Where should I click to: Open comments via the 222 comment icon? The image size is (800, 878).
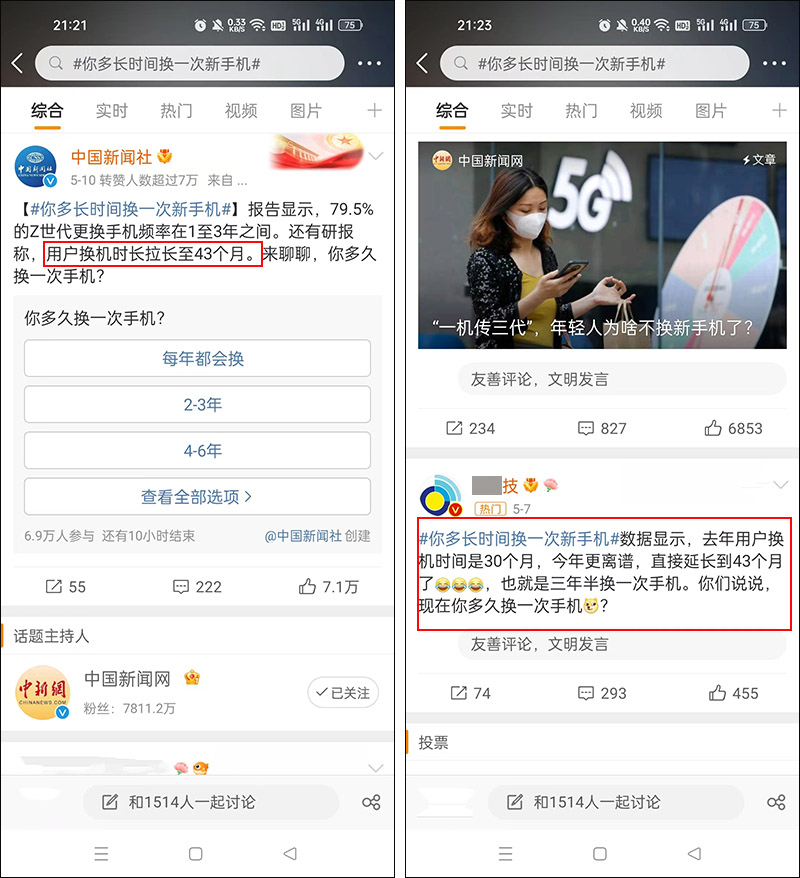click(182, 587)
